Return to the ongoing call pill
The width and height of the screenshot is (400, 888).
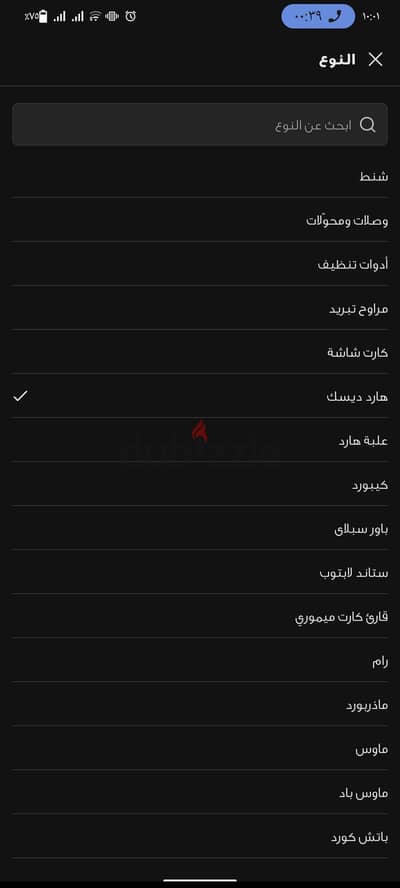(318, 16)
